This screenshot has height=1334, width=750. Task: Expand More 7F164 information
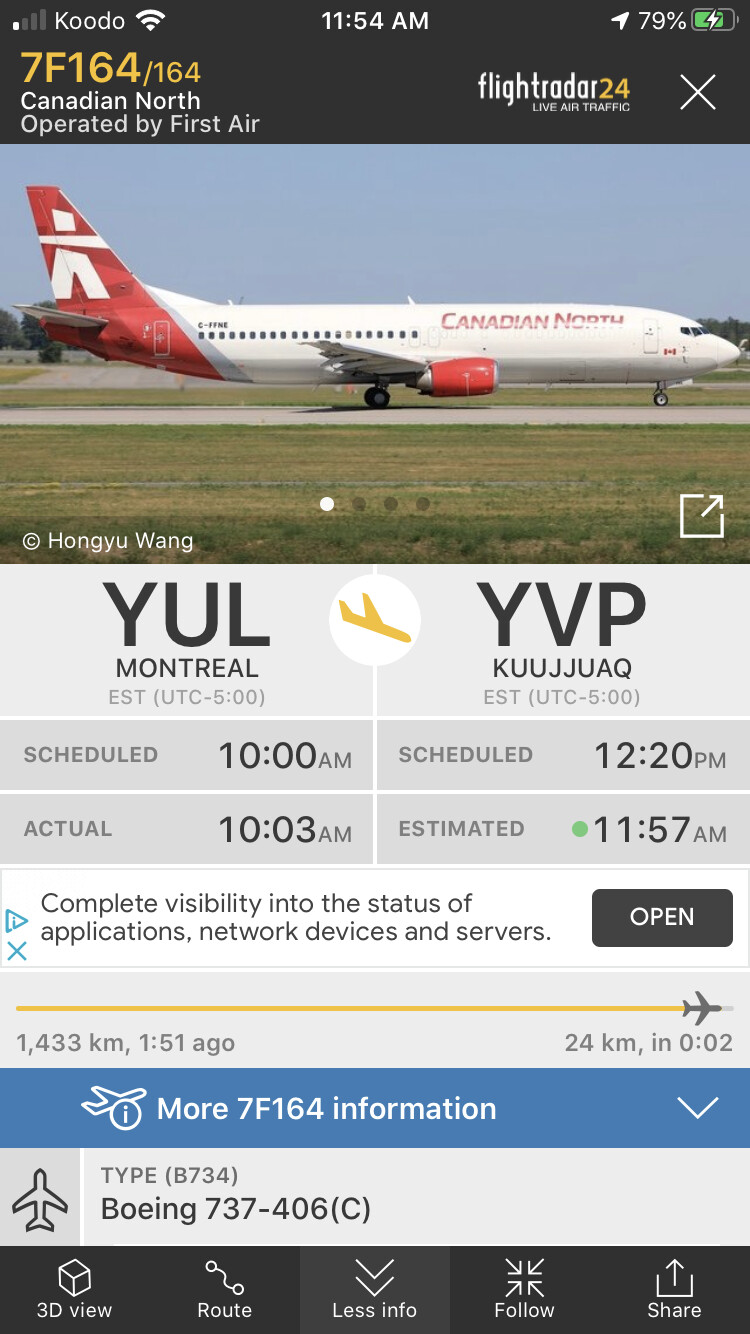(x=375, y=1108)
